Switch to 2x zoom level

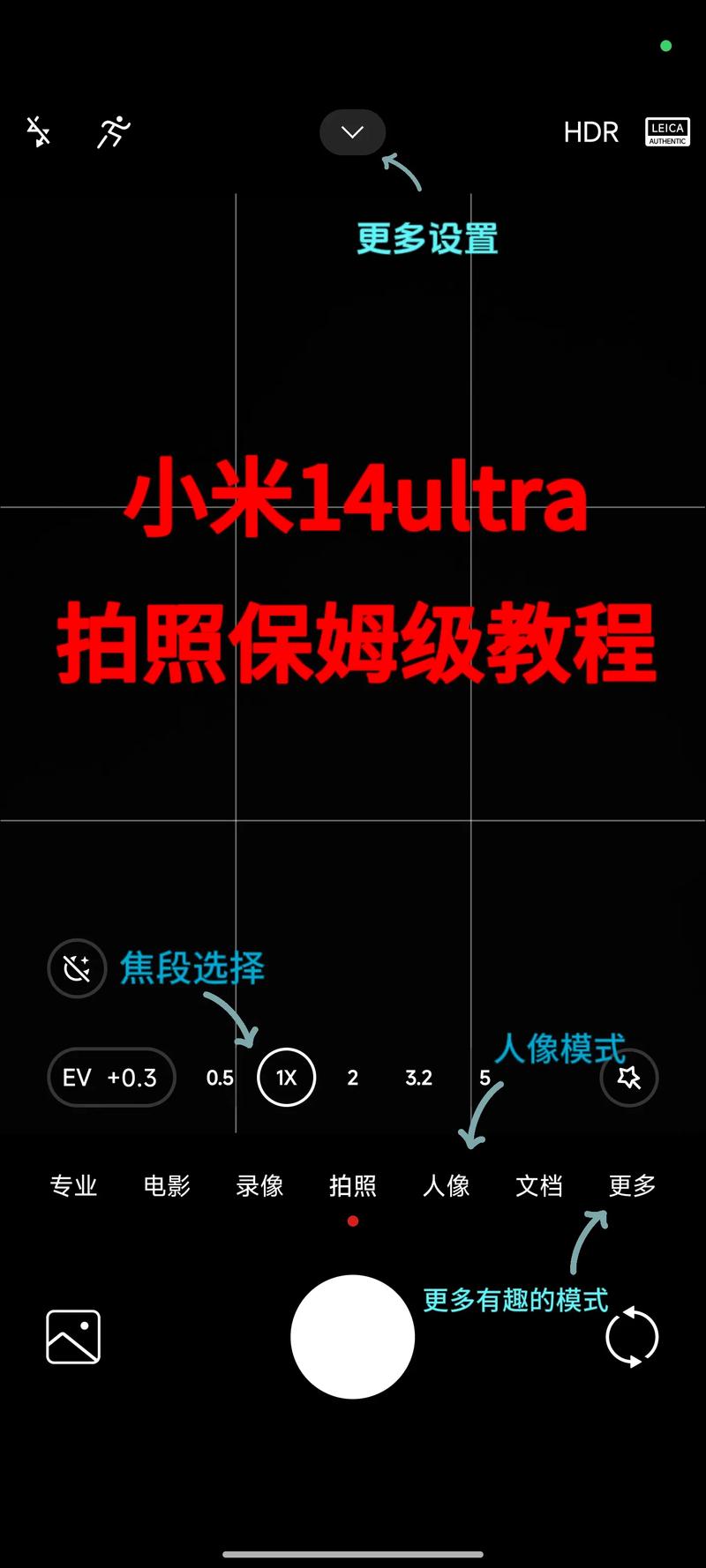pos(352,1078)
